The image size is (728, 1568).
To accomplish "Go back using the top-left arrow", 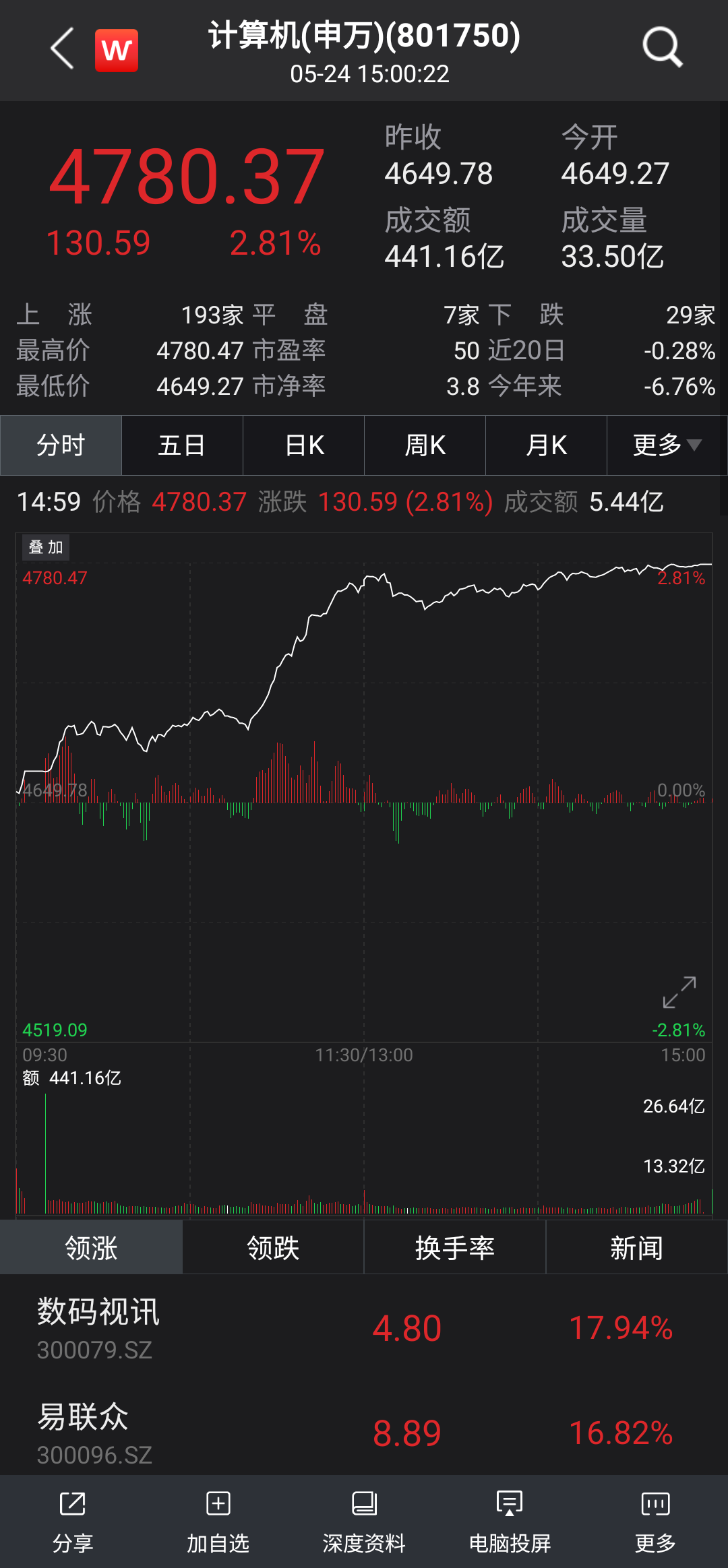I will [x=62, y=49].
